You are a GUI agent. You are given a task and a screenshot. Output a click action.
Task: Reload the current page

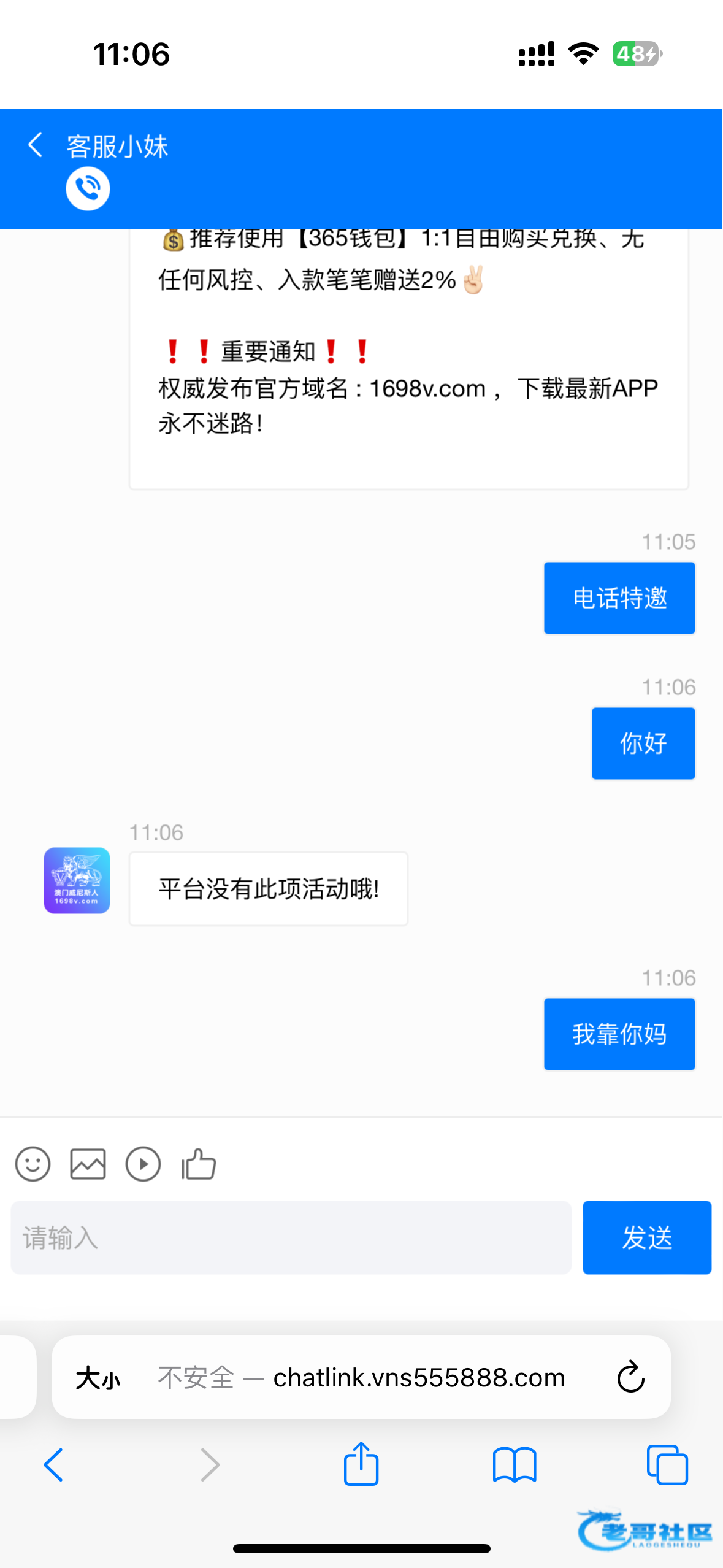pyautogui.click(x=630, y=1377)
